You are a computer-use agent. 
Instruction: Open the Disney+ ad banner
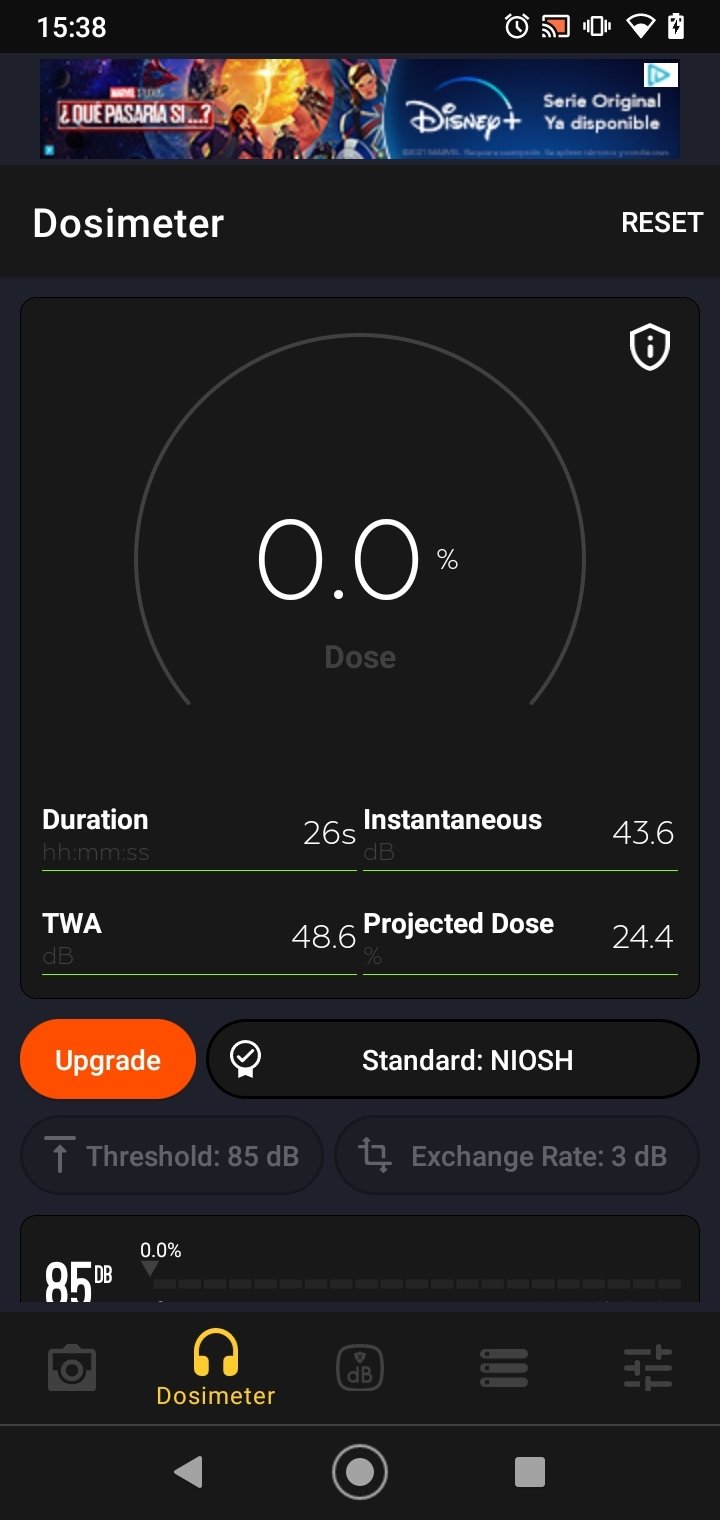[x=360, y=109]
